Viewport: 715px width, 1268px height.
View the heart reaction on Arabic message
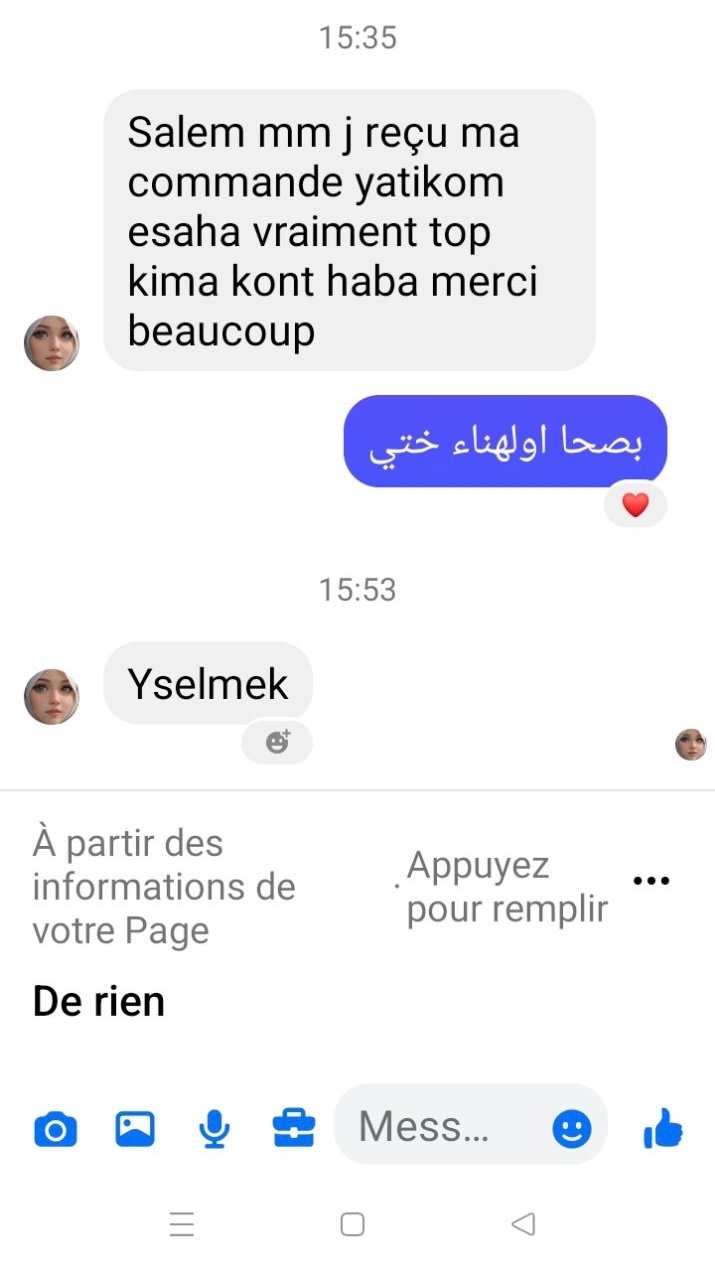coord(635,506)
